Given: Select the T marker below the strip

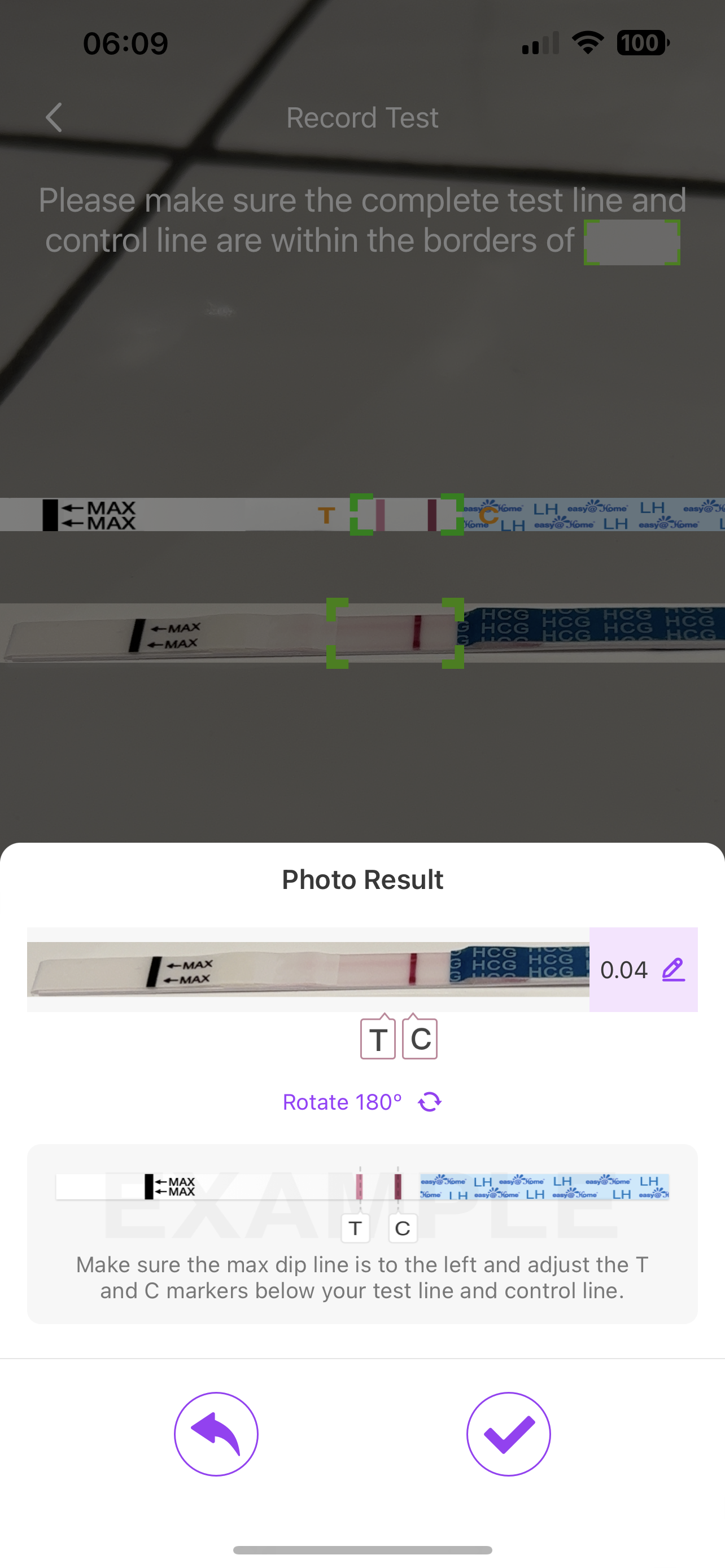Looking at the screenshot, I should [x=378, y=1039].
